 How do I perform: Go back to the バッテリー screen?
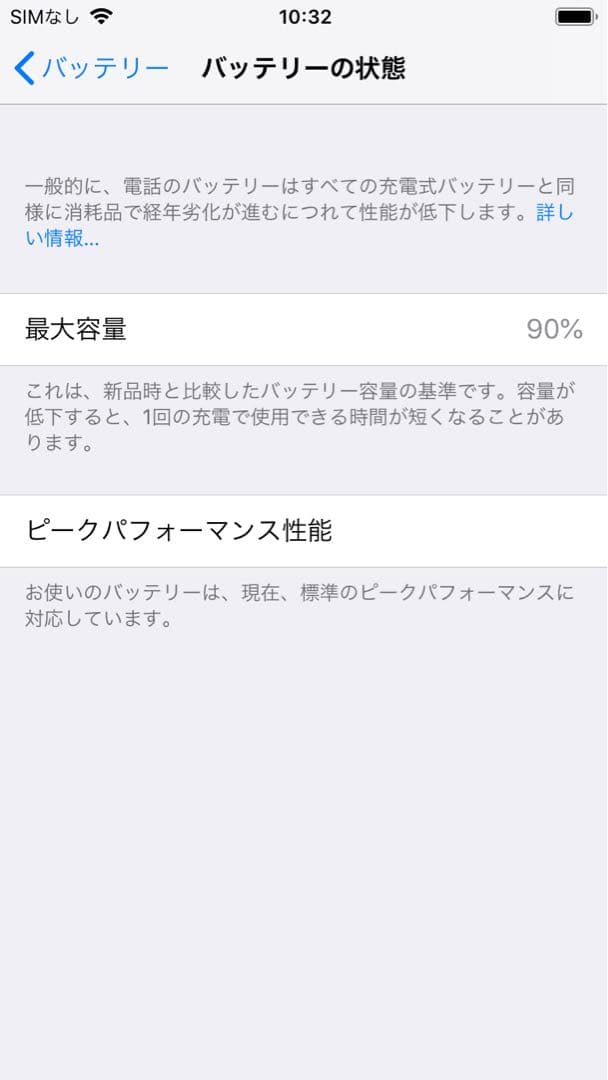click(92, 69)
